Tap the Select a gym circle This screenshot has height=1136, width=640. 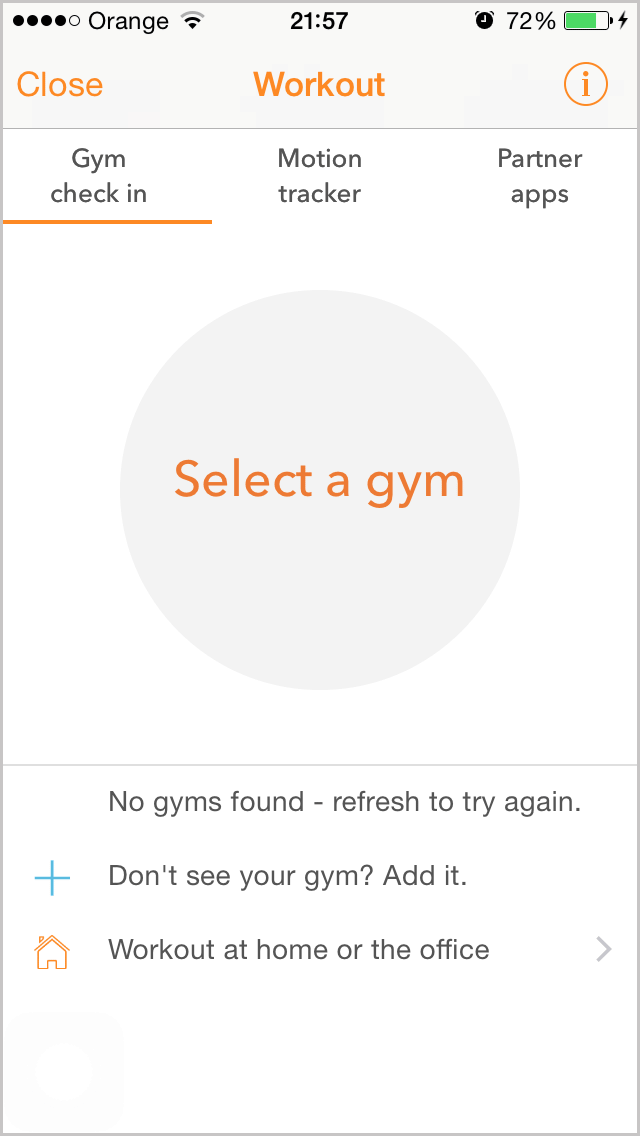click(x=320, y=490)
